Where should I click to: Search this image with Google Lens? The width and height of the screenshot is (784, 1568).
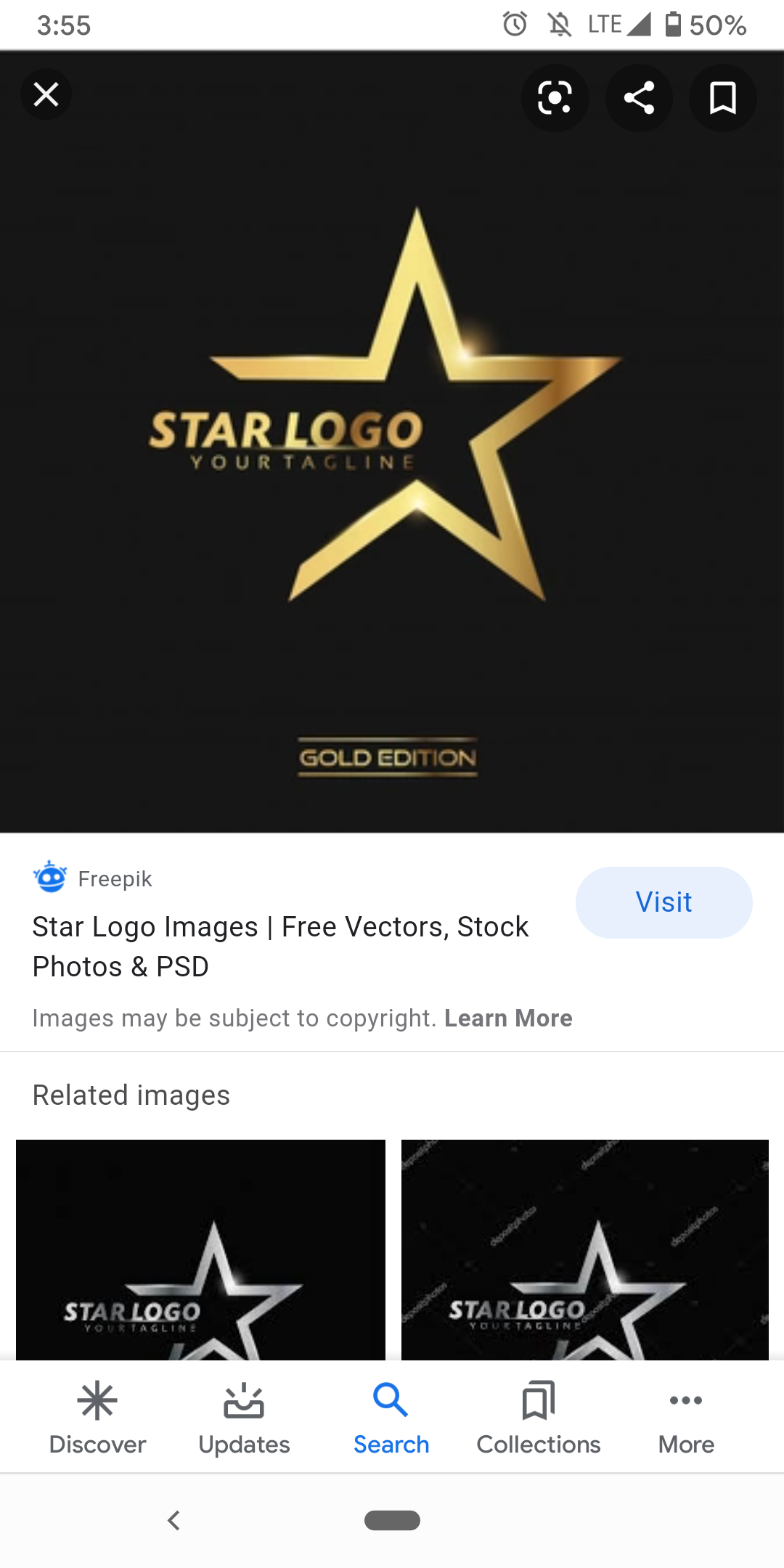click(555, 97)
